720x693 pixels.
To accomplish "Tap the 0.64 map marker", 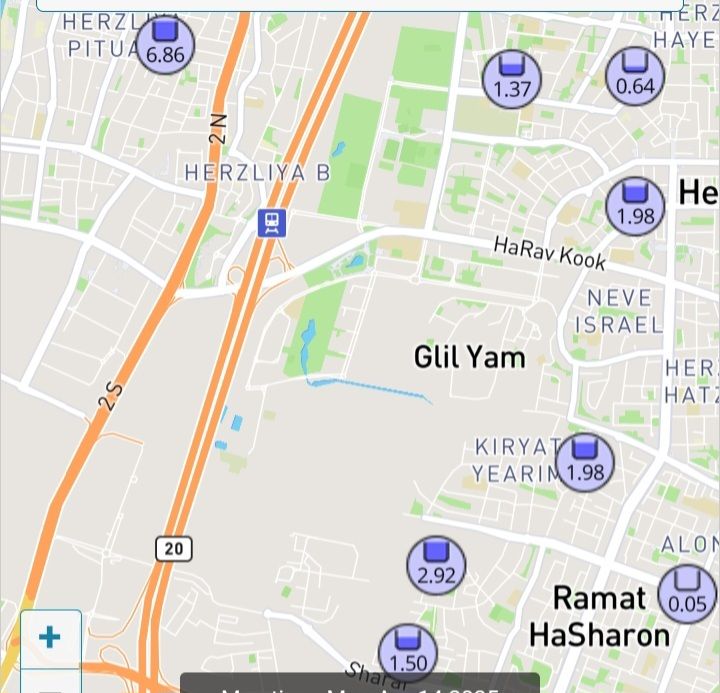I will coord(635,76).
